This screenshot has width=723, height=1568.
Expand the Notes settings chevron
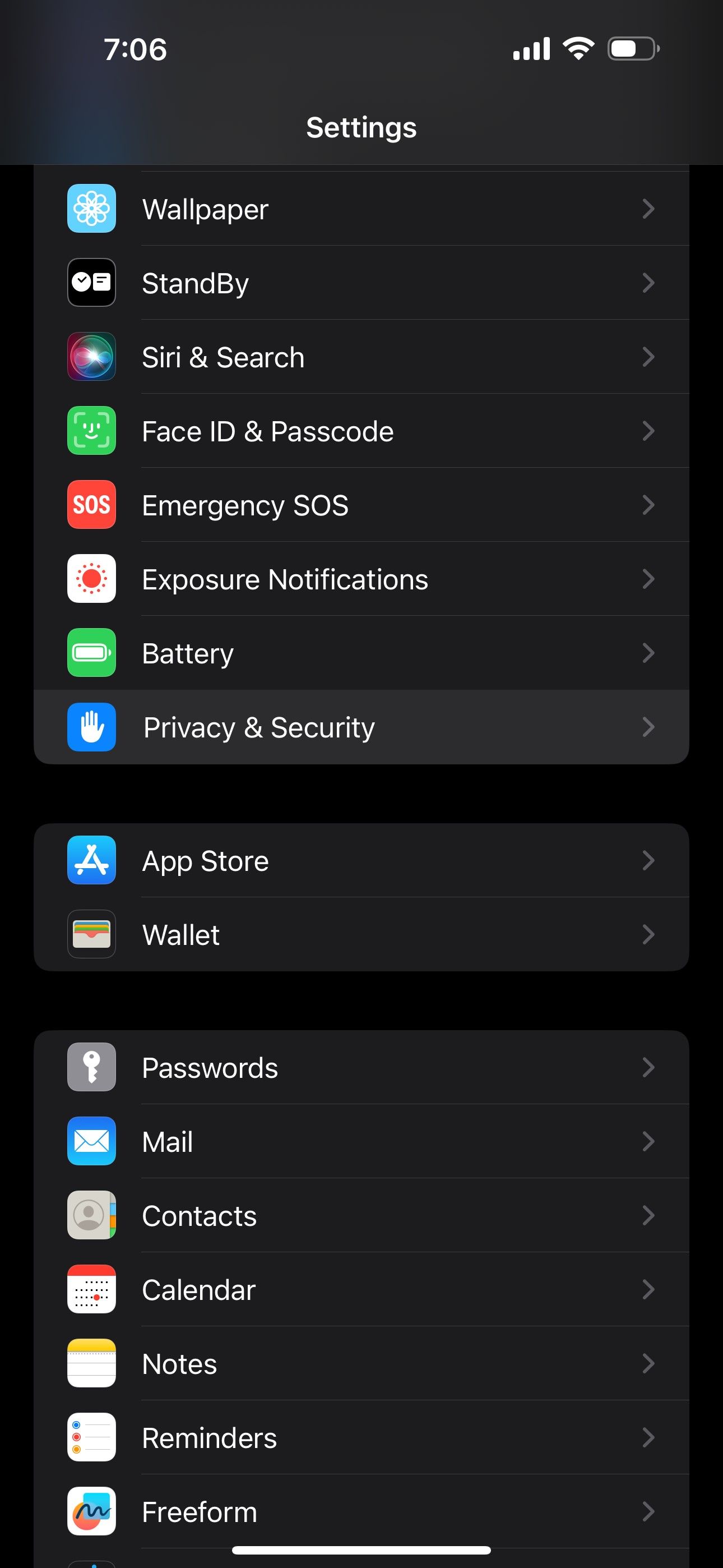[647, 1363]
